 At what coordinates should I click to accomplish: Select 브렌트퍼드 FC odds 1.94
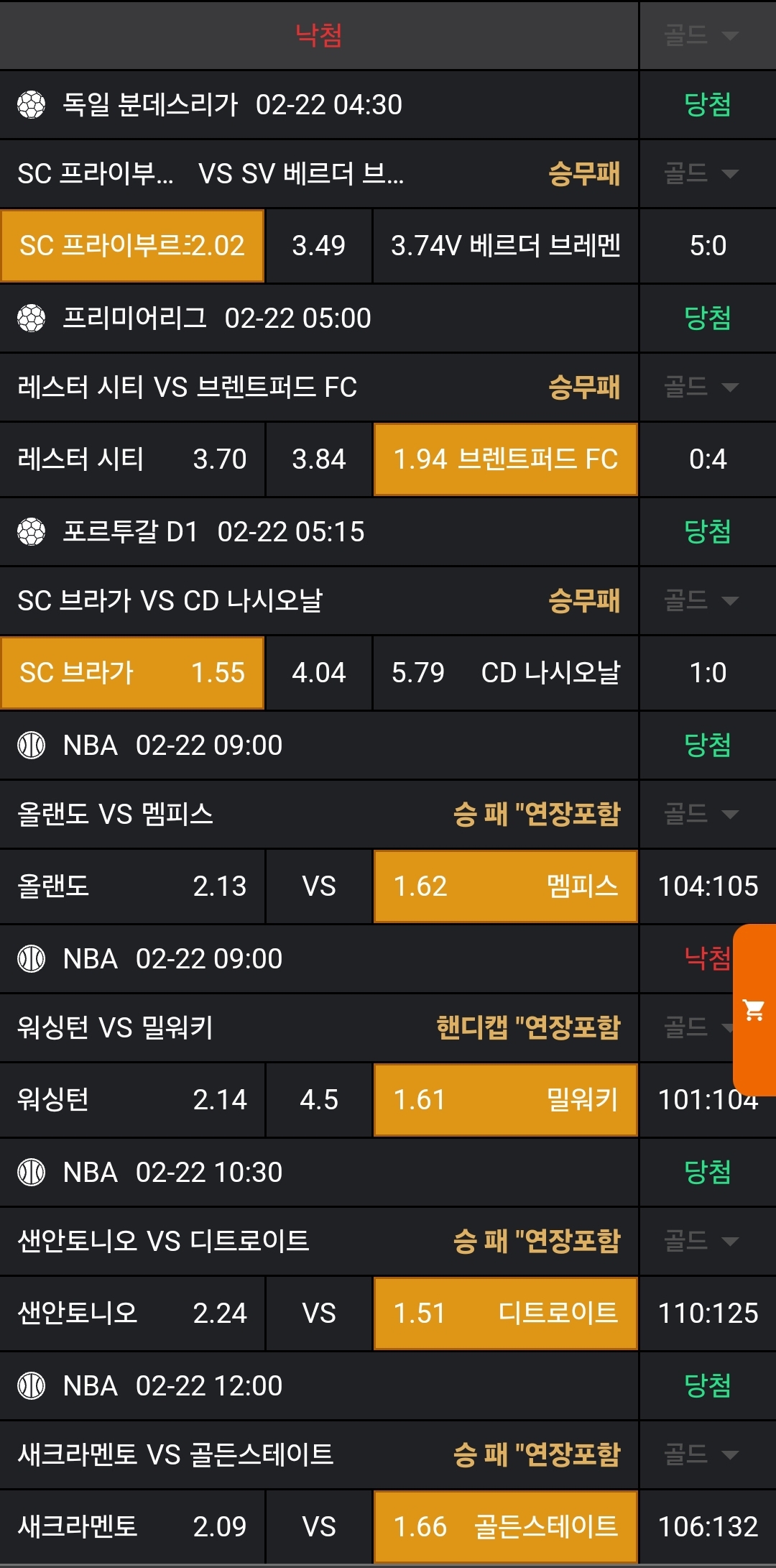505,459
